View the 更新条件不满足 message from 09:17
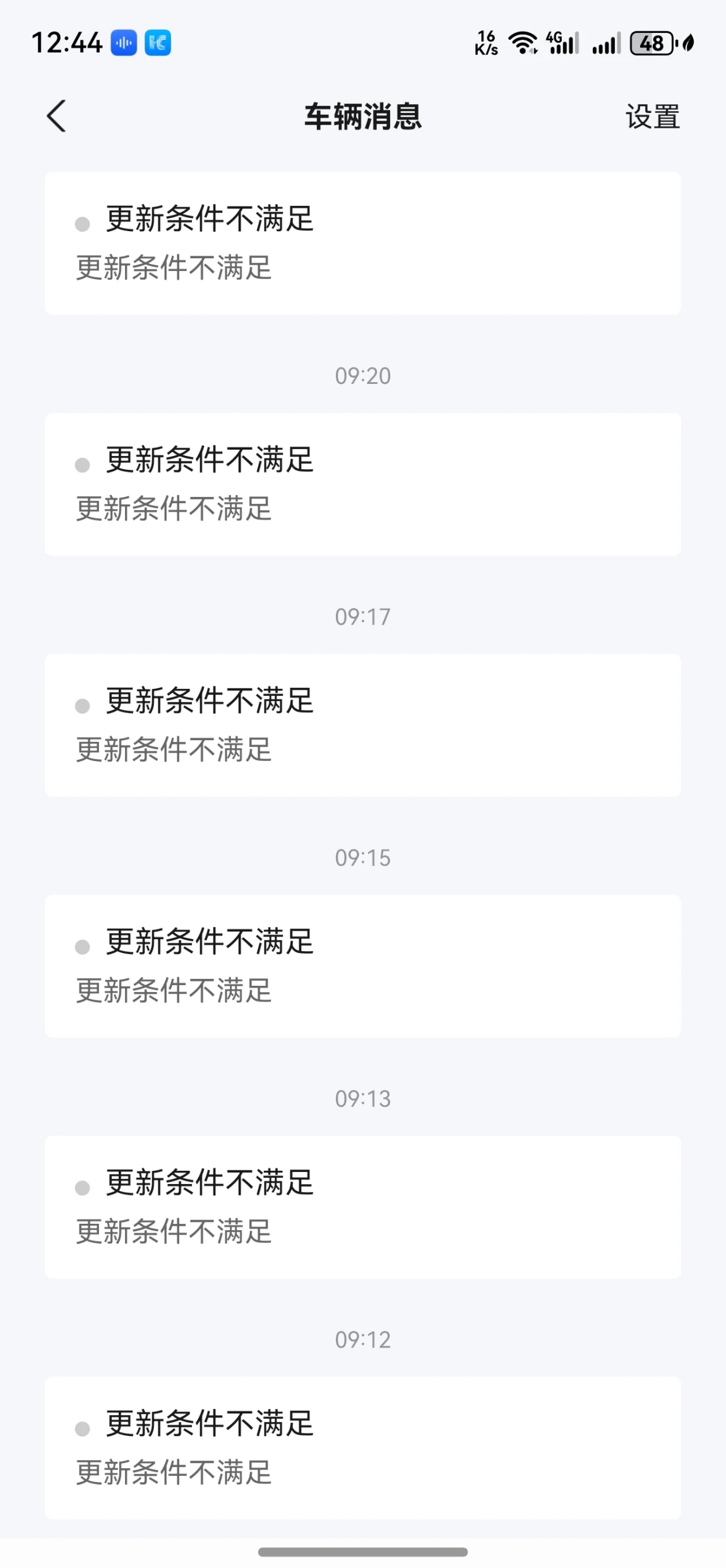Viewport: 726px width, 1568px height. [x=362, y=724]
